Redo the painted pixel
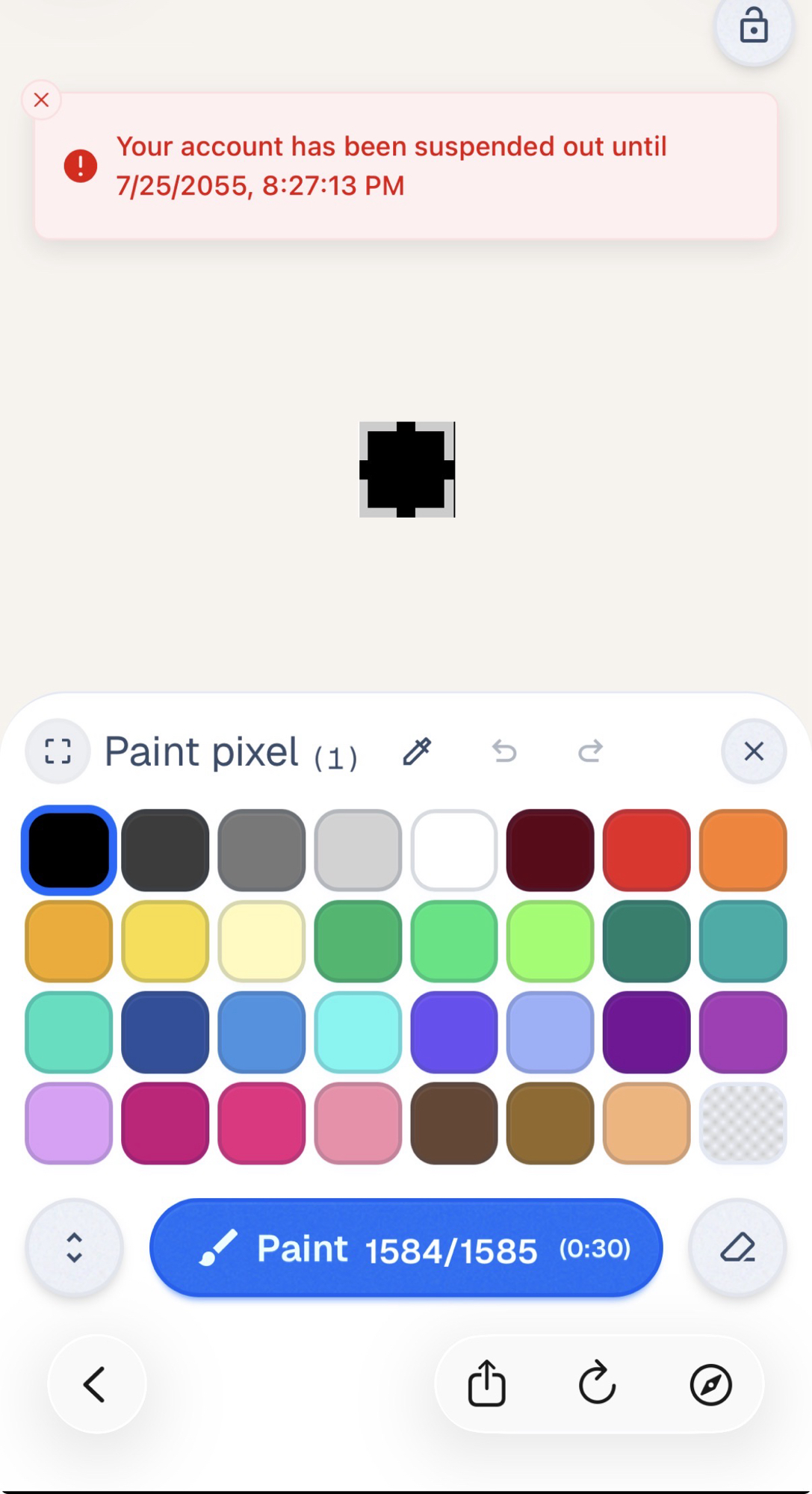812x1494 pixels. 590,751
